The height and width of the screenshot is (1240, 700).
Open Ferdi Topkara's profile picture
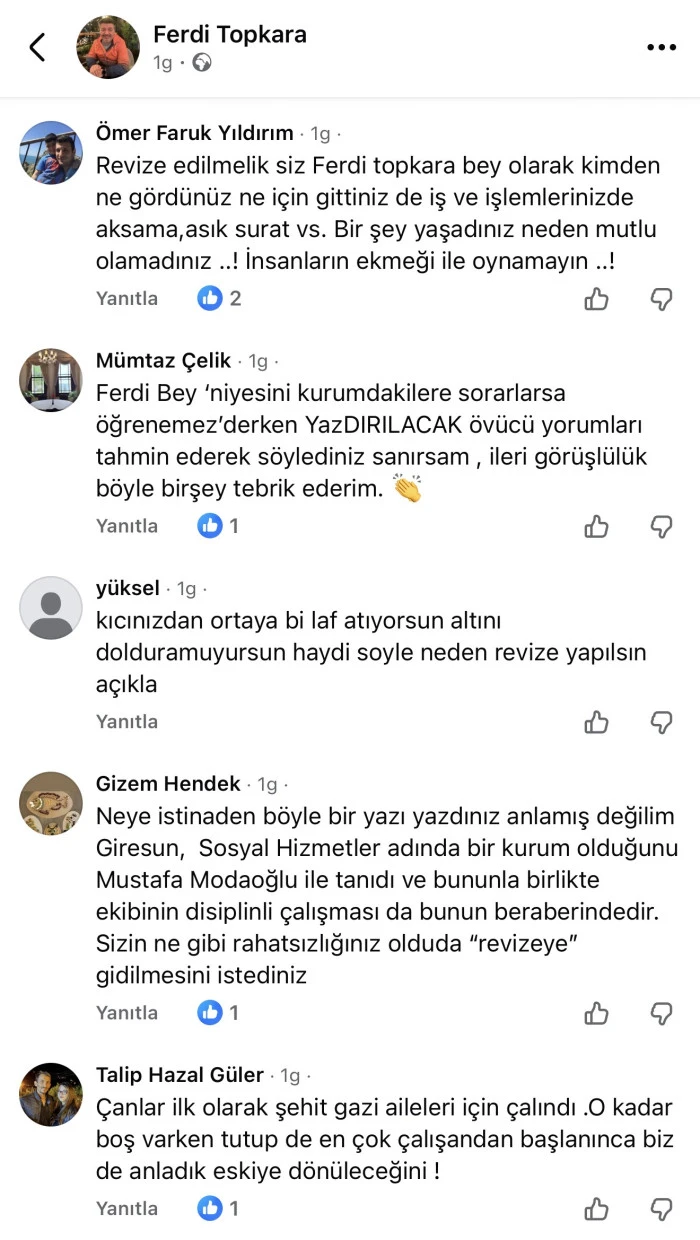pyautogui.click(x=108, y=47)
